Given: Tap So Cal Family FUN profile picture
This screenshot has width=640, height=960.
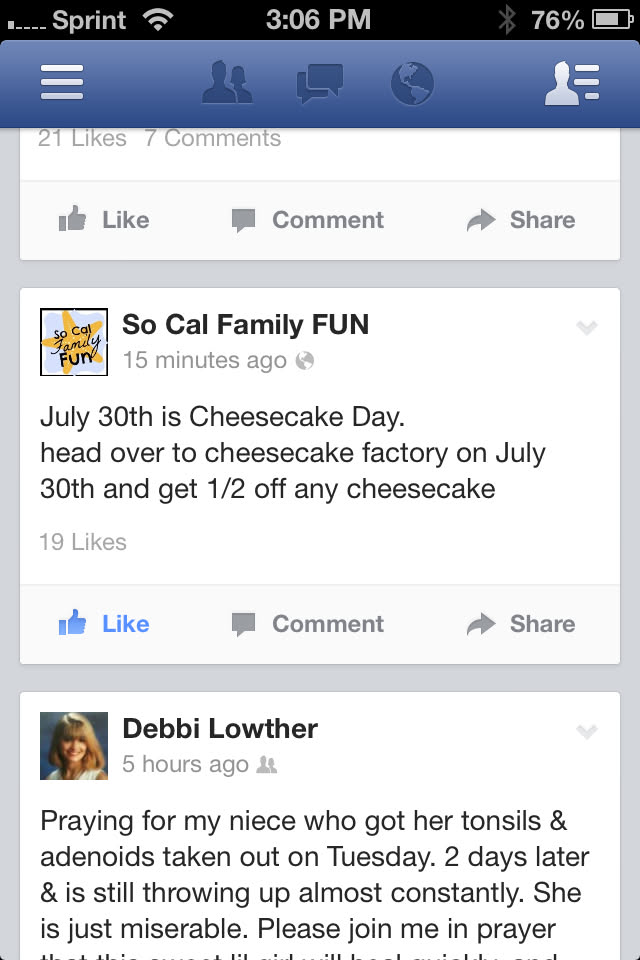Looking at the screenshot, I should pyautogui.click(x=74, y=342).
